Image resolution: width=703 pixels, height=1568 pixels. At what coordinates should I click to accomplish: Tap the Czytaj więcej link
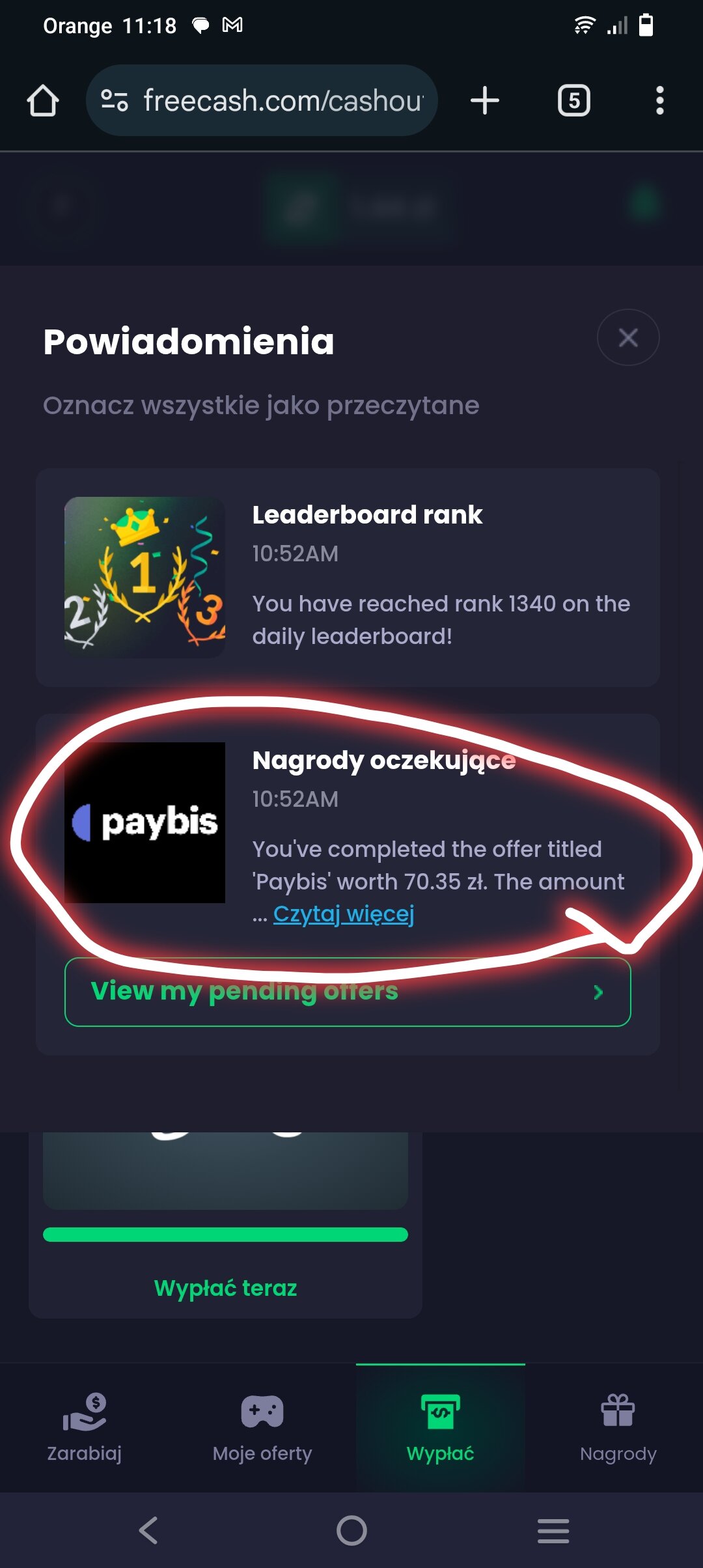pyautogui.click(x=344, y=914)
